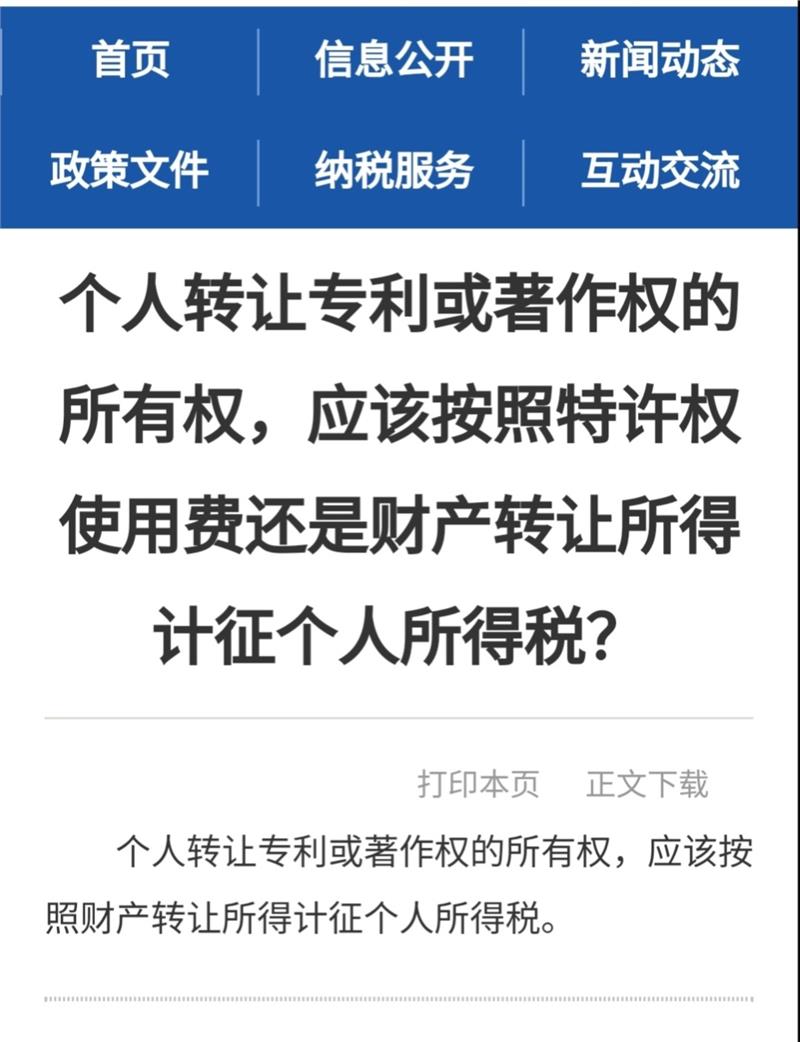The image size is (800, 1042).
Task: Open the 互动交流 interaction section
Action: tap(660, 172)
